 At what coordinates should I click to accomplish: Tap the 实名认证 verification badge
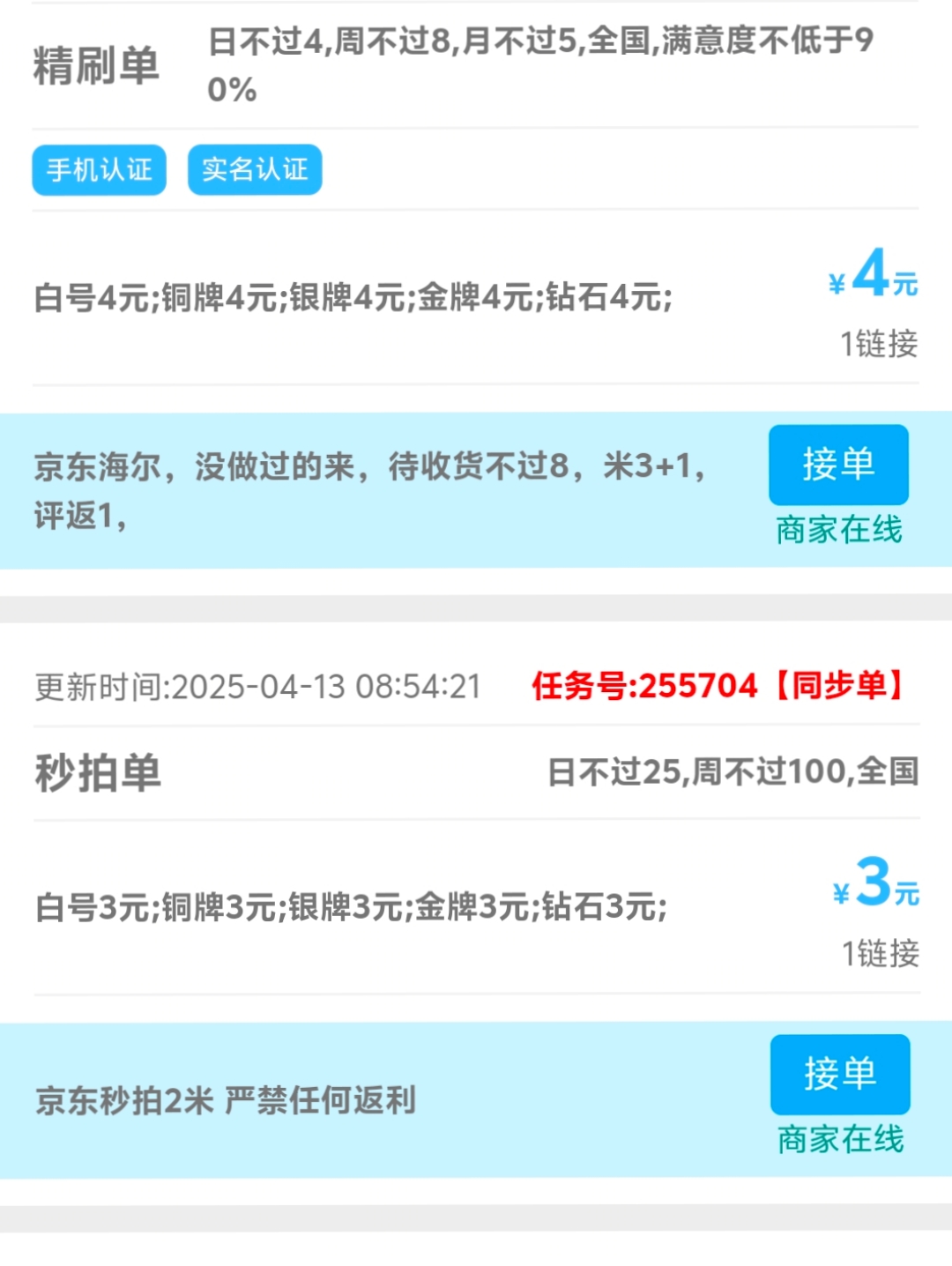tap(254, 169)
